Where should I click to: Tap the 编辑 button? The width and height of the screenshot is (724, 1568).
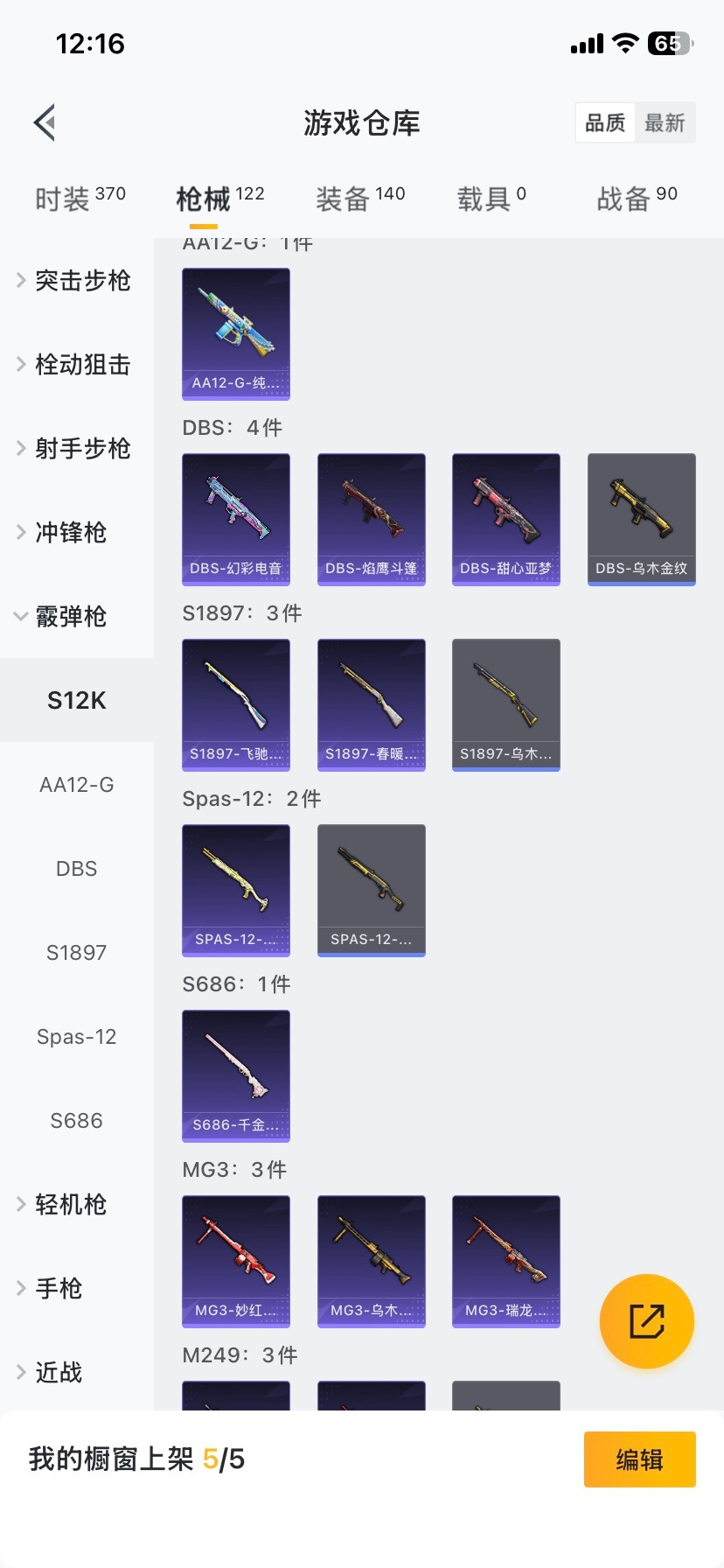(x=639, y=1459)
